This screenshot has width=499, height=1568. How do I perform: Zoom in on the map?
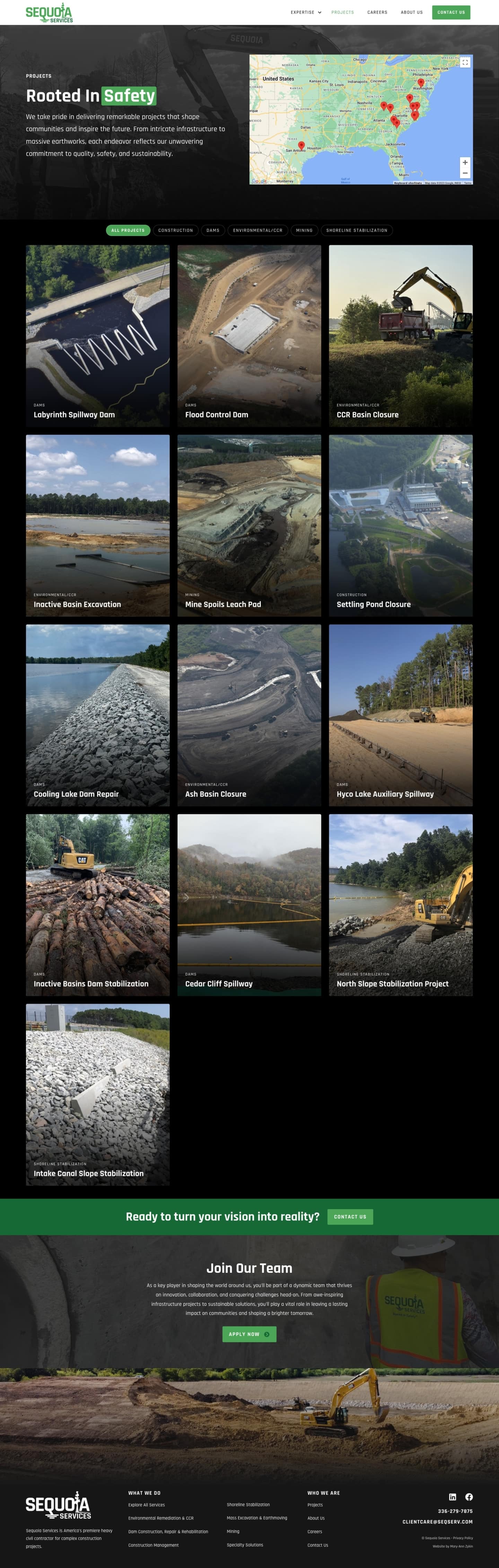point(465,162)
